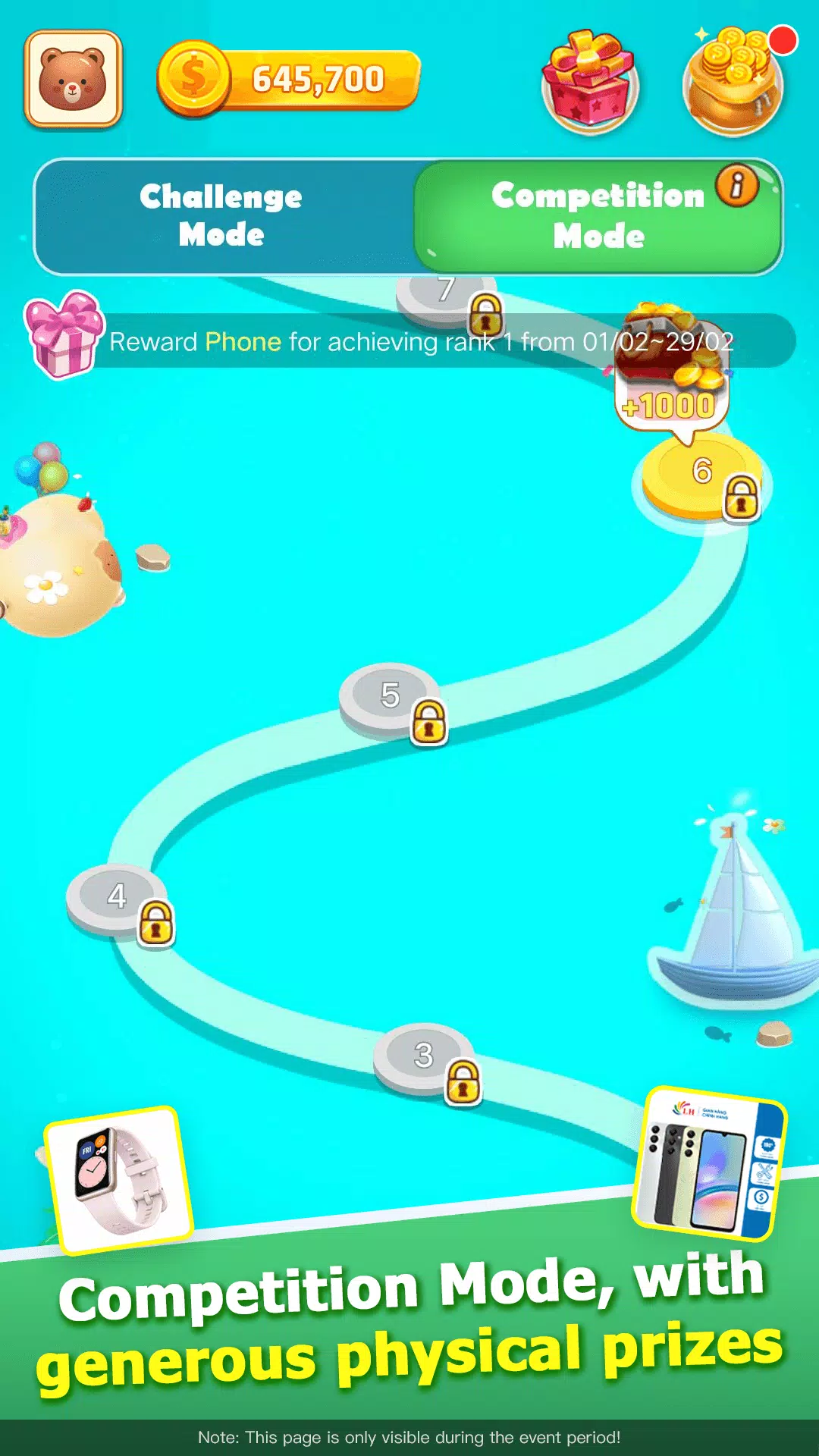Open the red gift box rewards
Image resolution: width=819 pixels, height=1456 pixels.
589,80
